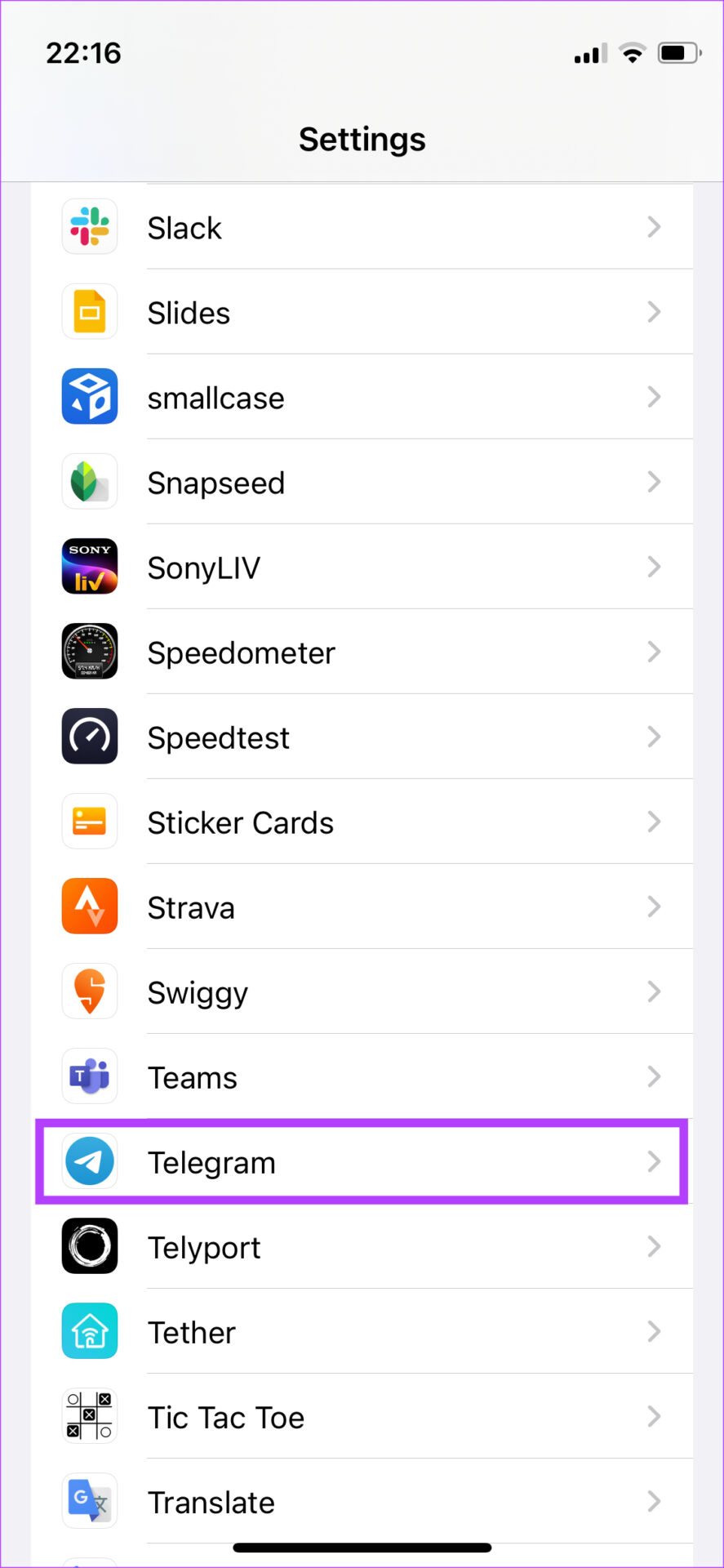Choose Strava from the list
724x1568 pixels.
point(362,906)
